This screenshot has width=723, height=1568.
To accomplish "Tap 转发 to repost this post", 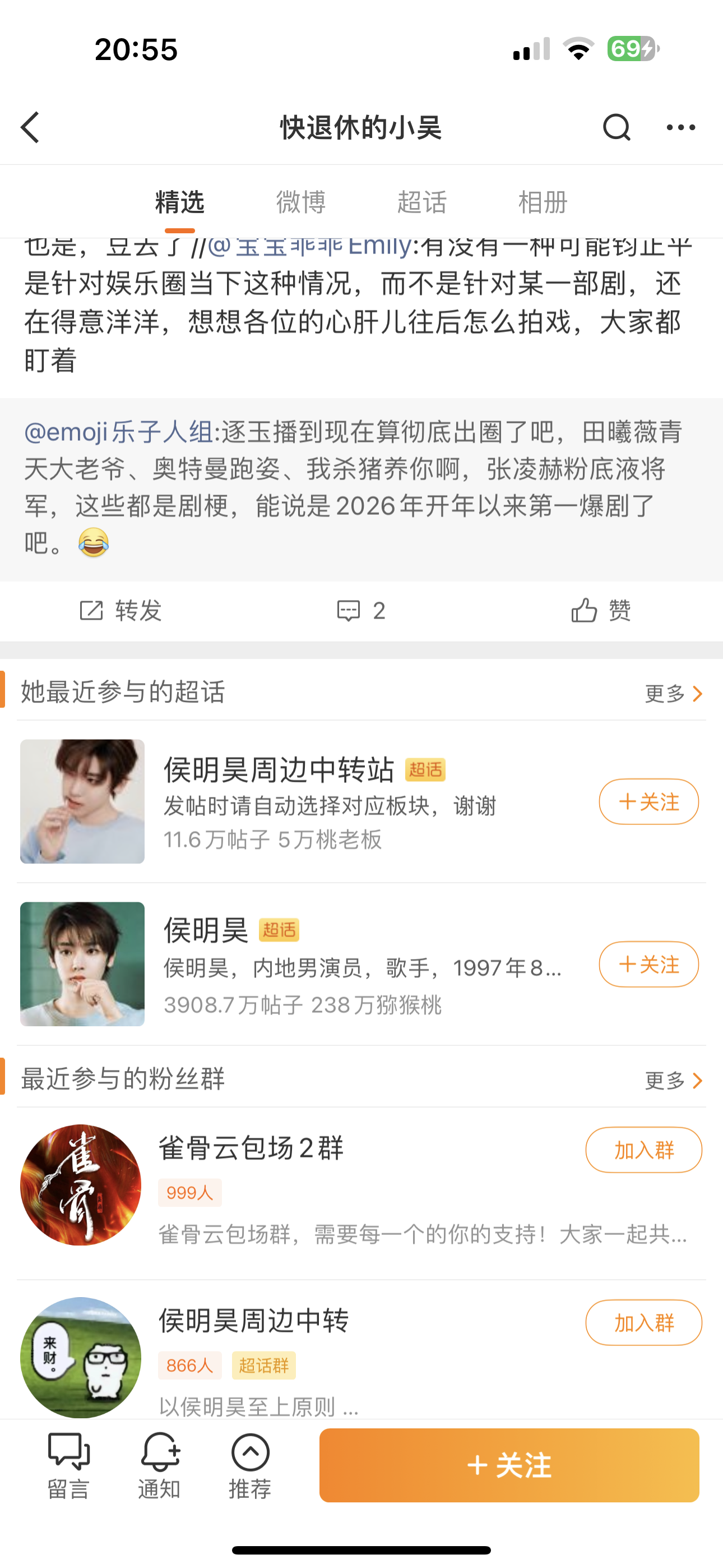I will point(121,611).
